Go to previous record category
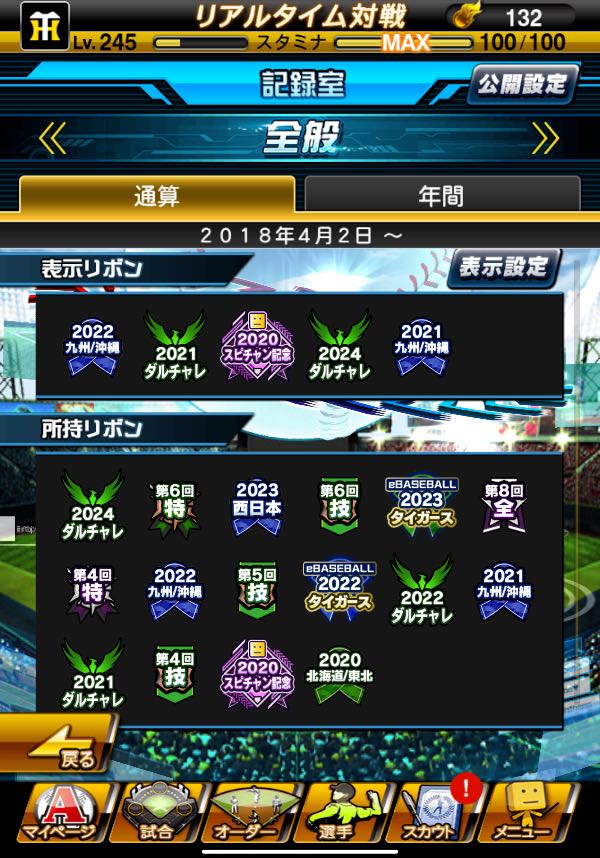 click(52, 137)
